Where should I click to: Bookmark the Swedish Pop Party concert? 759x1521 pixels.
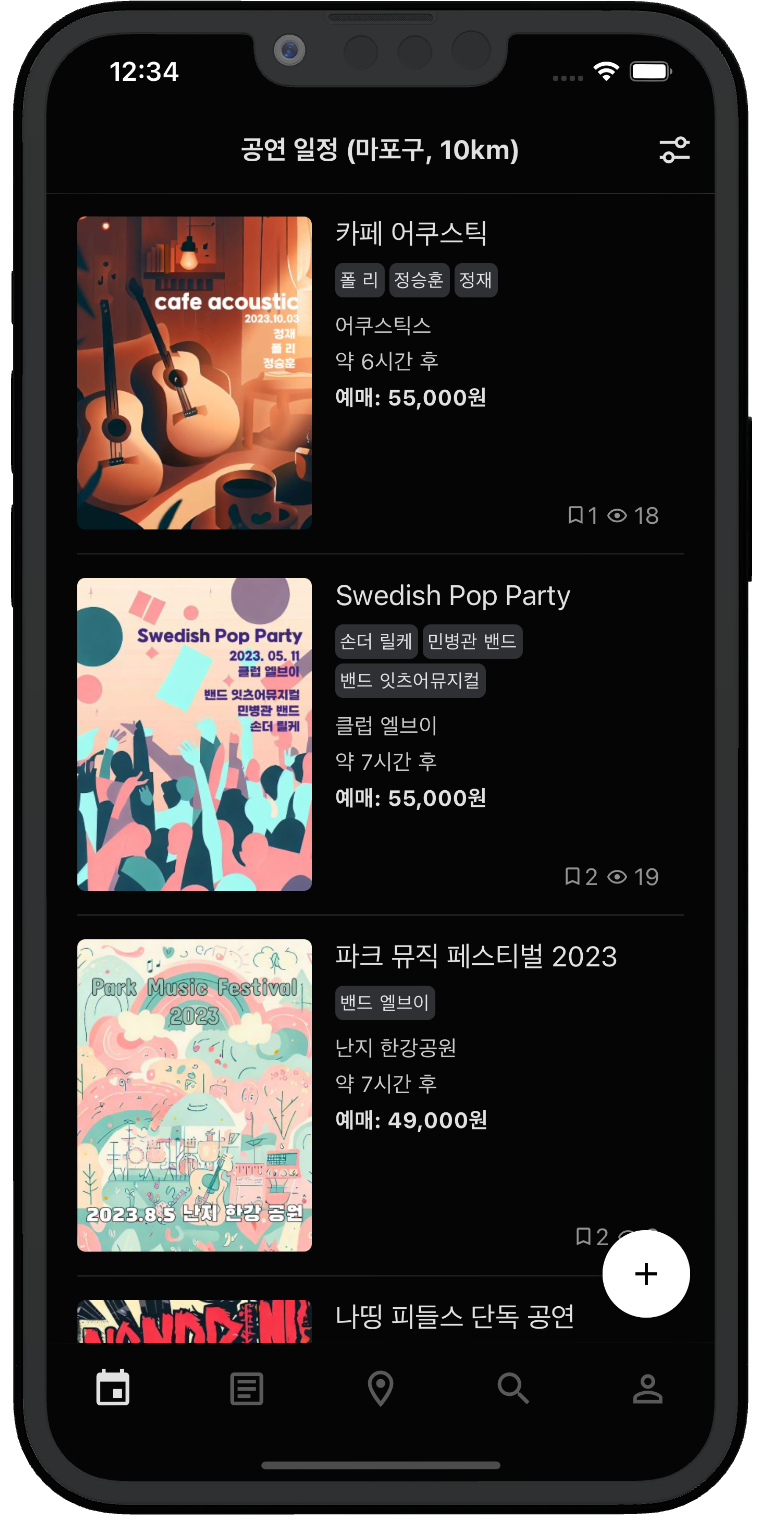click(x=573, y=877)
